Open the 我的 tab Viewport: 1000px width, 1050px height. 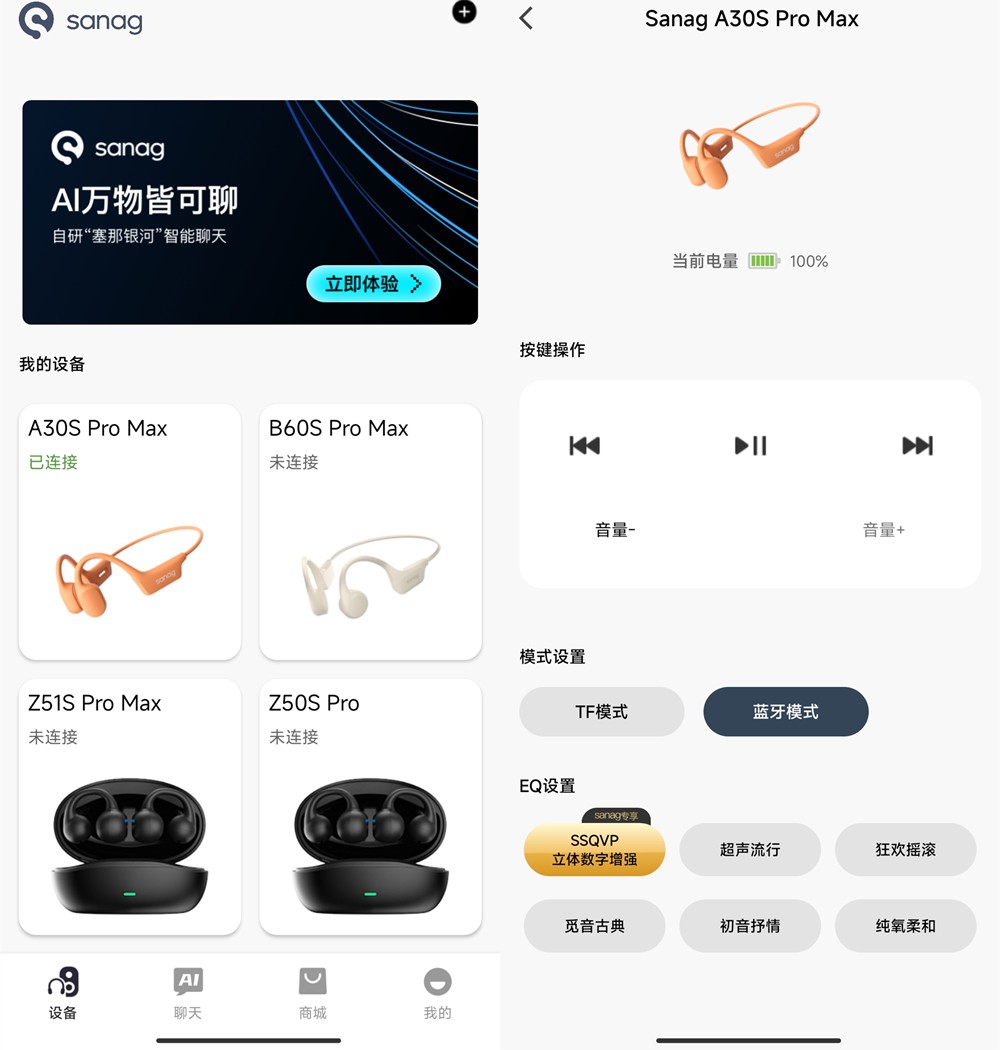(437, 993)
